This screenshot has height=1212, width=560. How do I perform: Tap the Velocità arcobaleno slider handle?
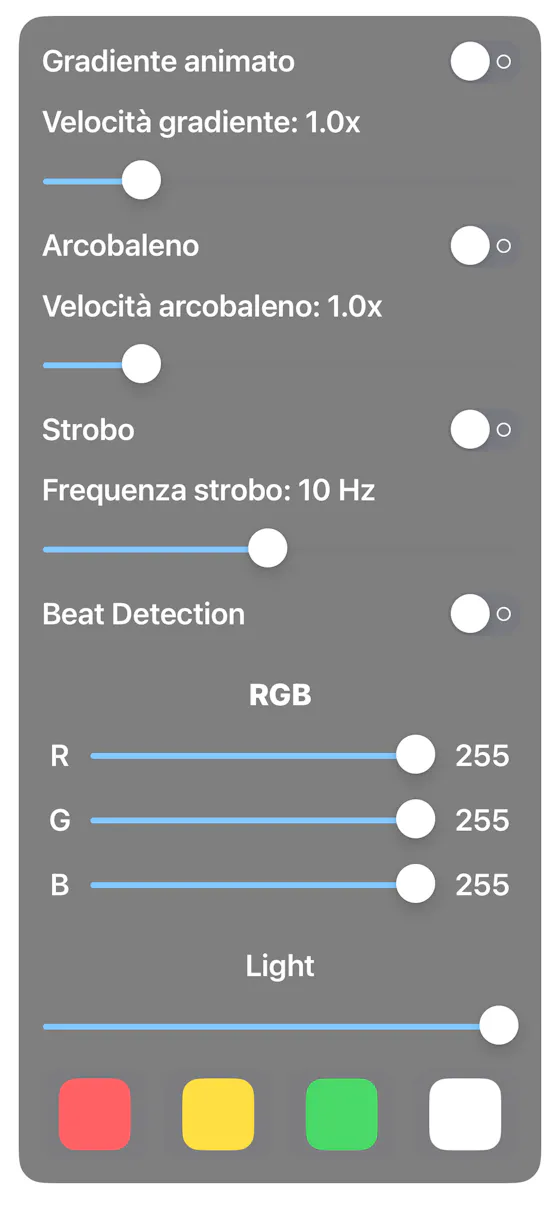pyautogui.click(x=141, y=364)
